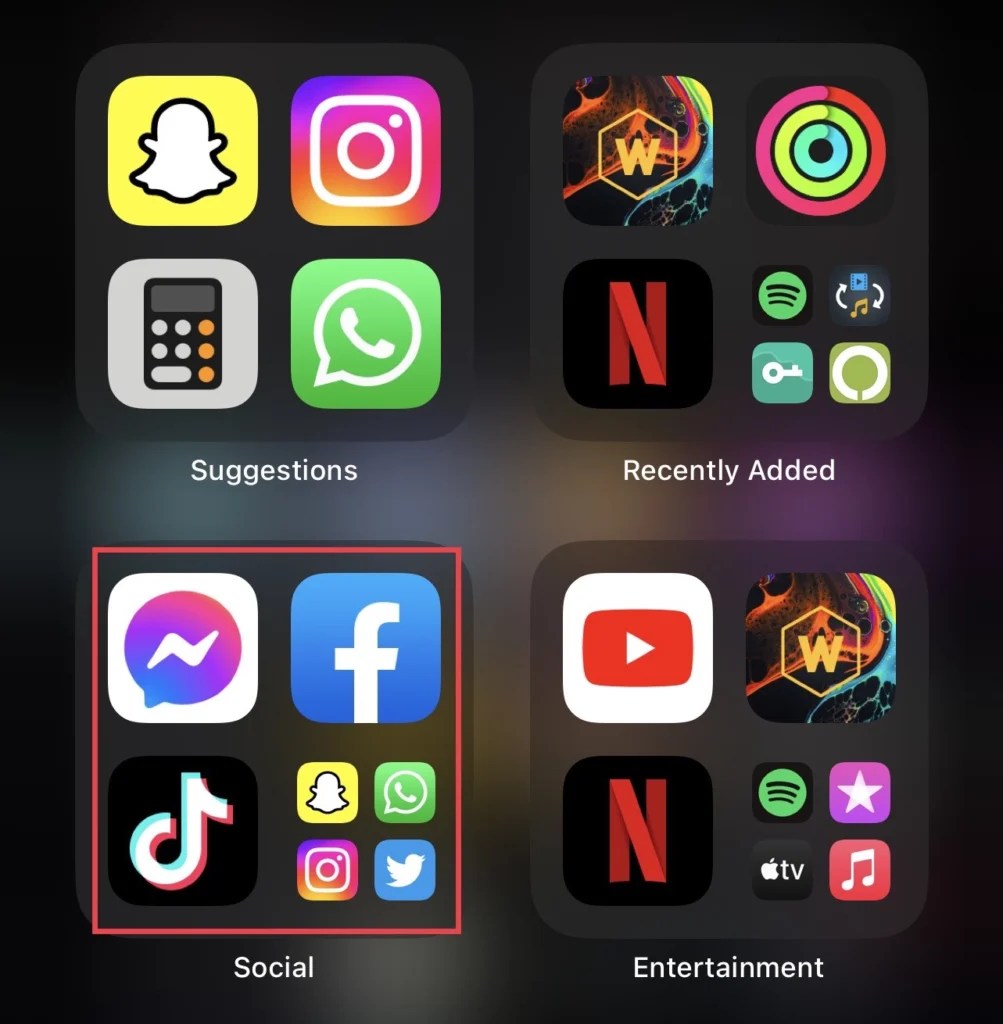1003x1024 pixels.
Task: Open Snapchat from the Suggestions folder
Action: pos(182,150)
